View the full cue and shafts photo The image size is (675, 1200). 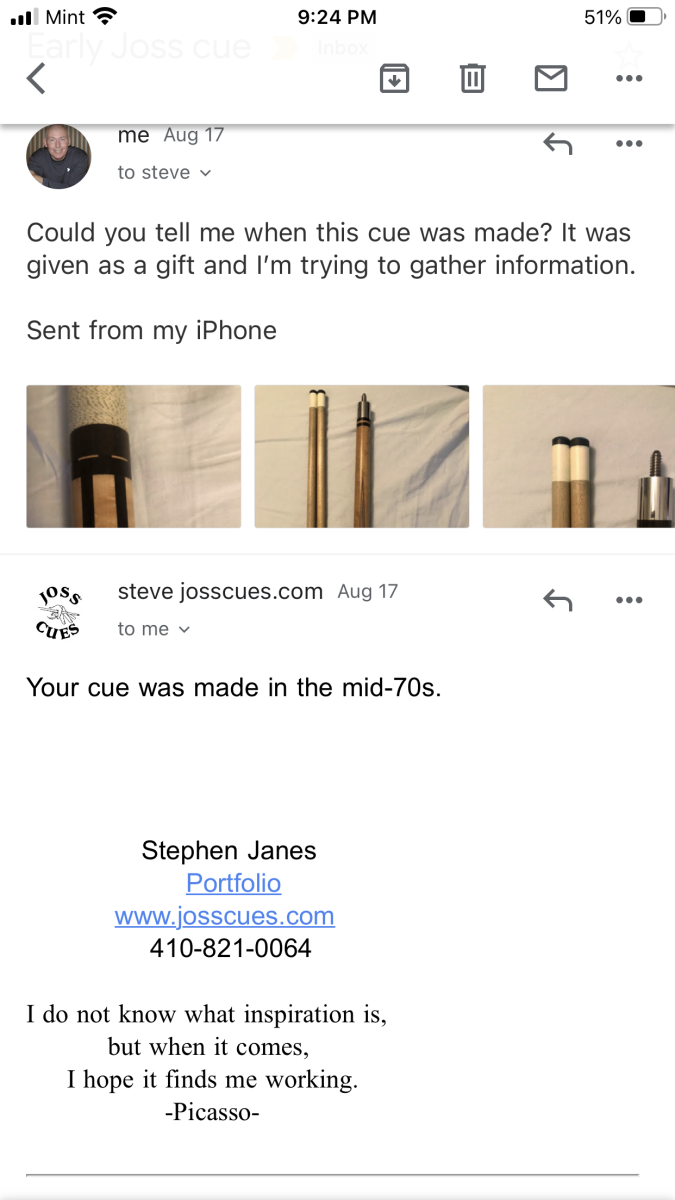tap(361, 456)
